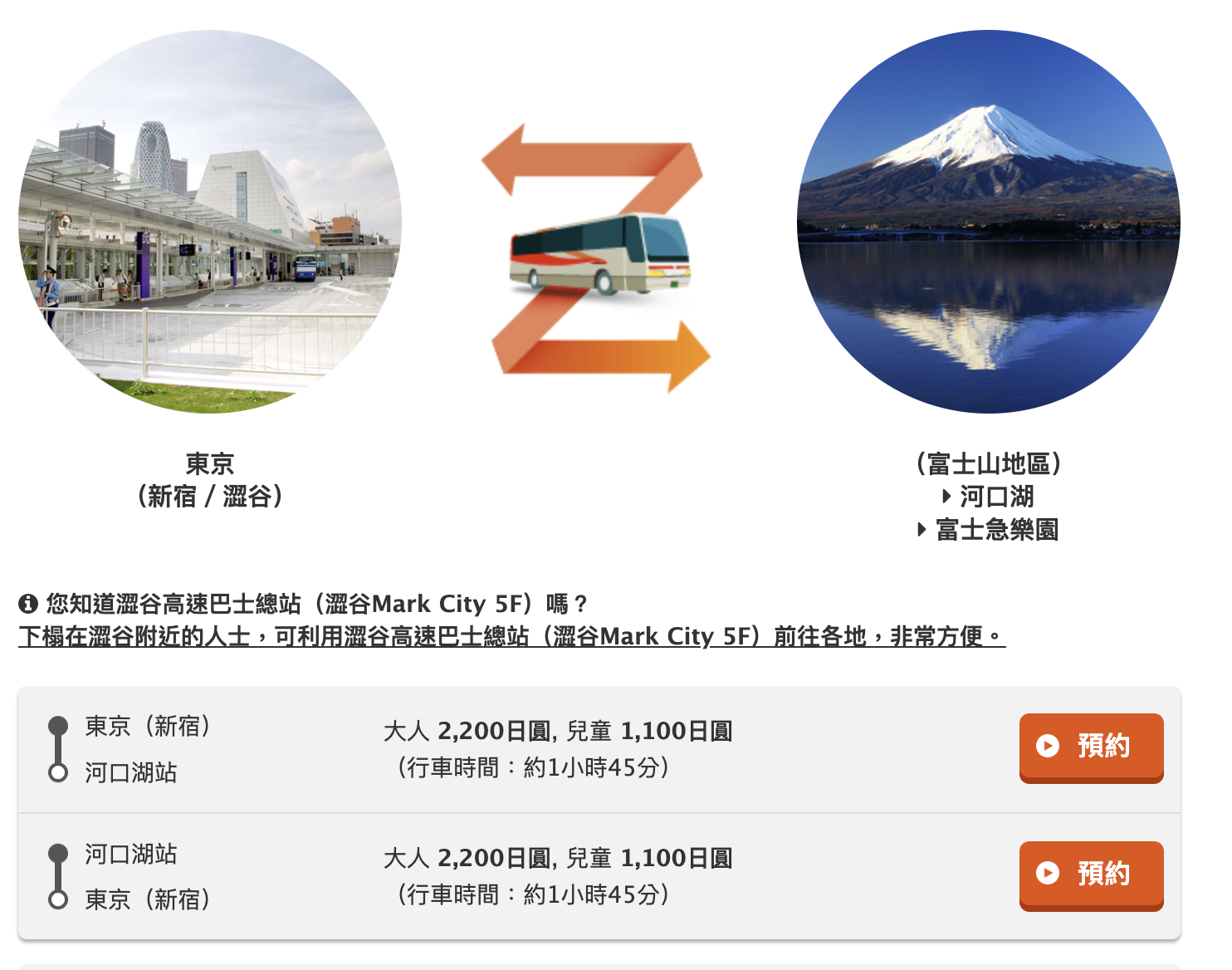Open the underlined Shibuya Mark City bus terminal link
The image size is (1232, 970).
tap(511, 636)
